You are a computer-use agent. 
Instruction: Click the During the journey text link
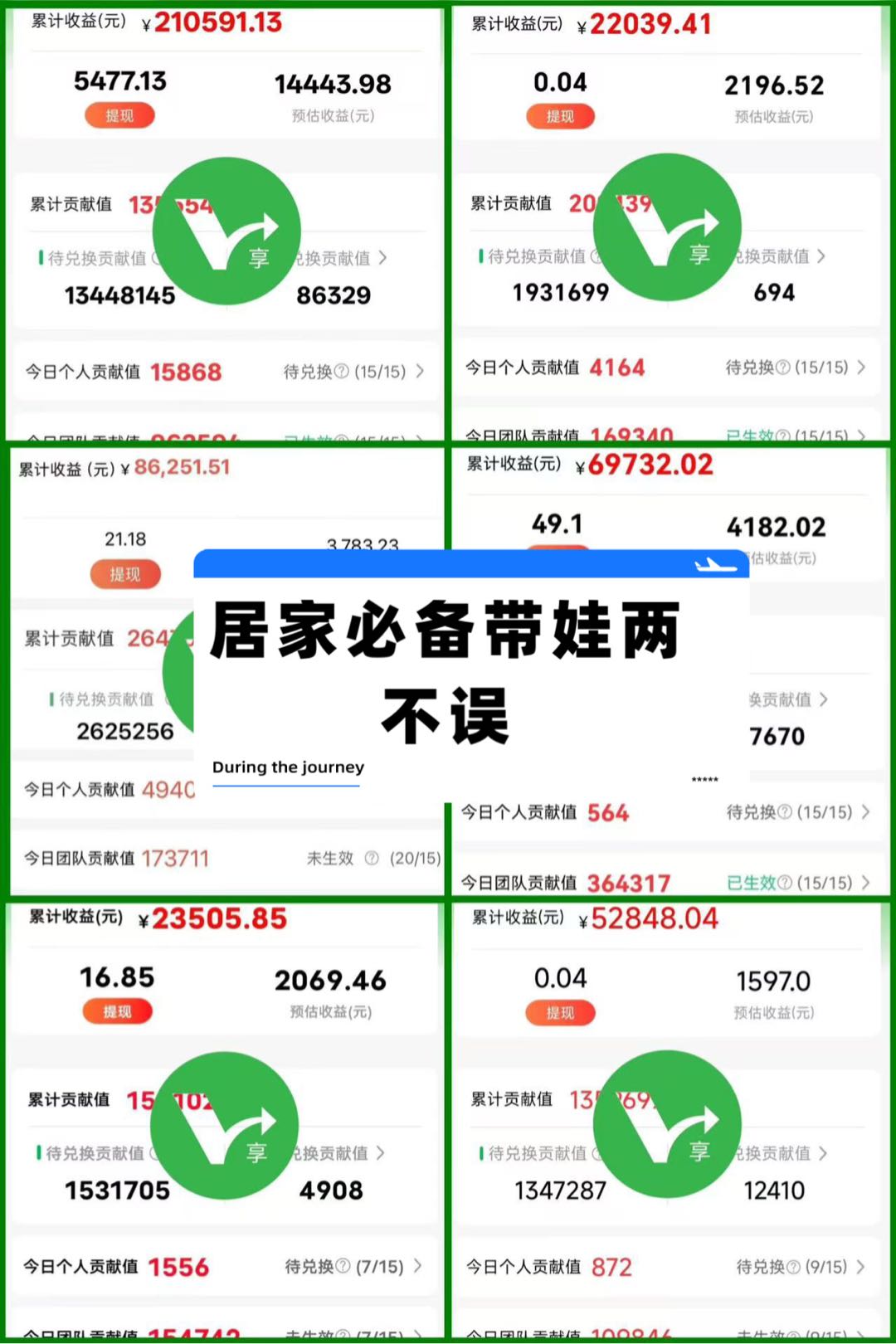tap(288, 767)
